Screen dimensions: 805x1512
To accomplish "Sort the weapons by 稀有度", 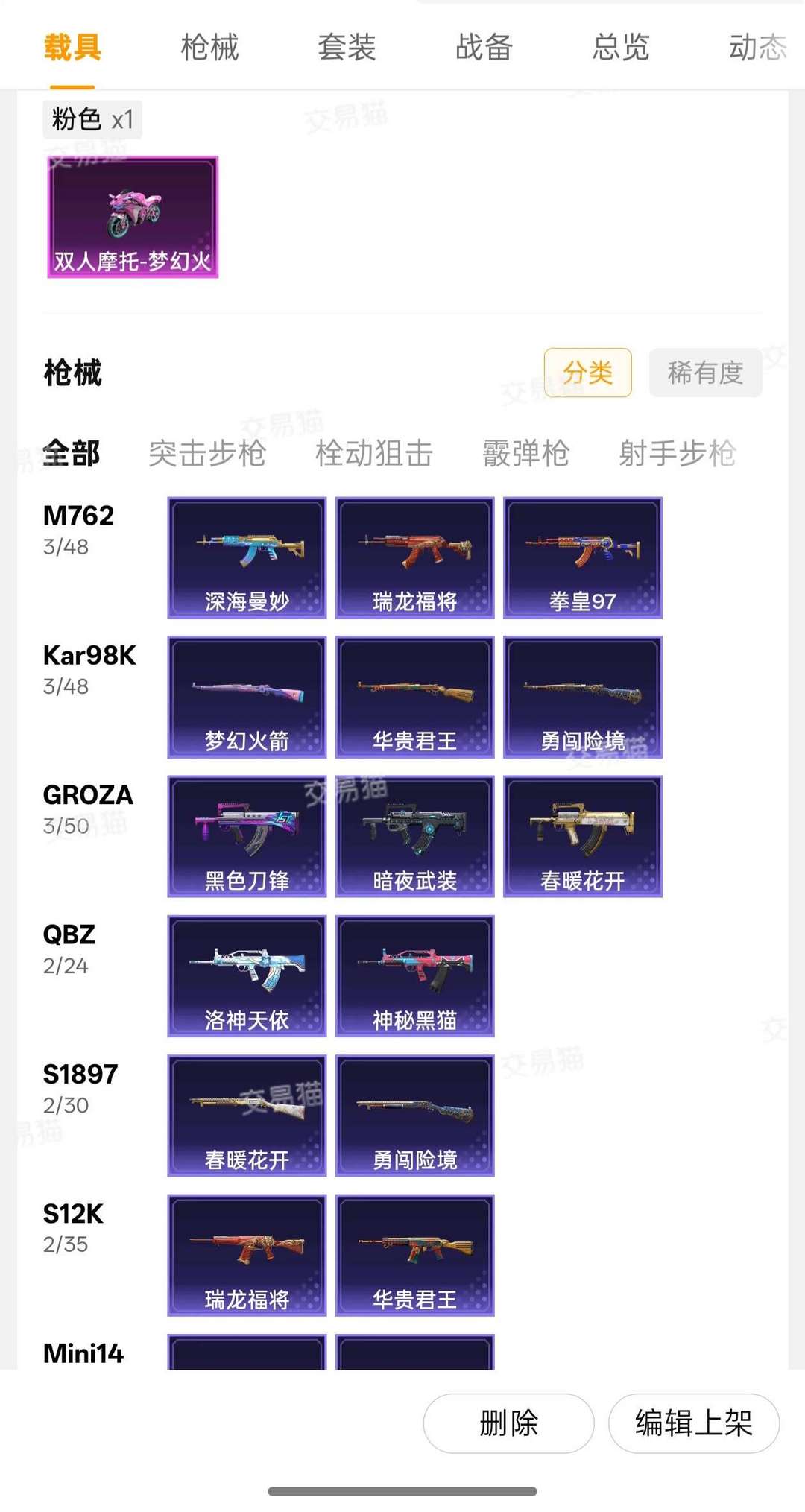I will tap(705, 373).
